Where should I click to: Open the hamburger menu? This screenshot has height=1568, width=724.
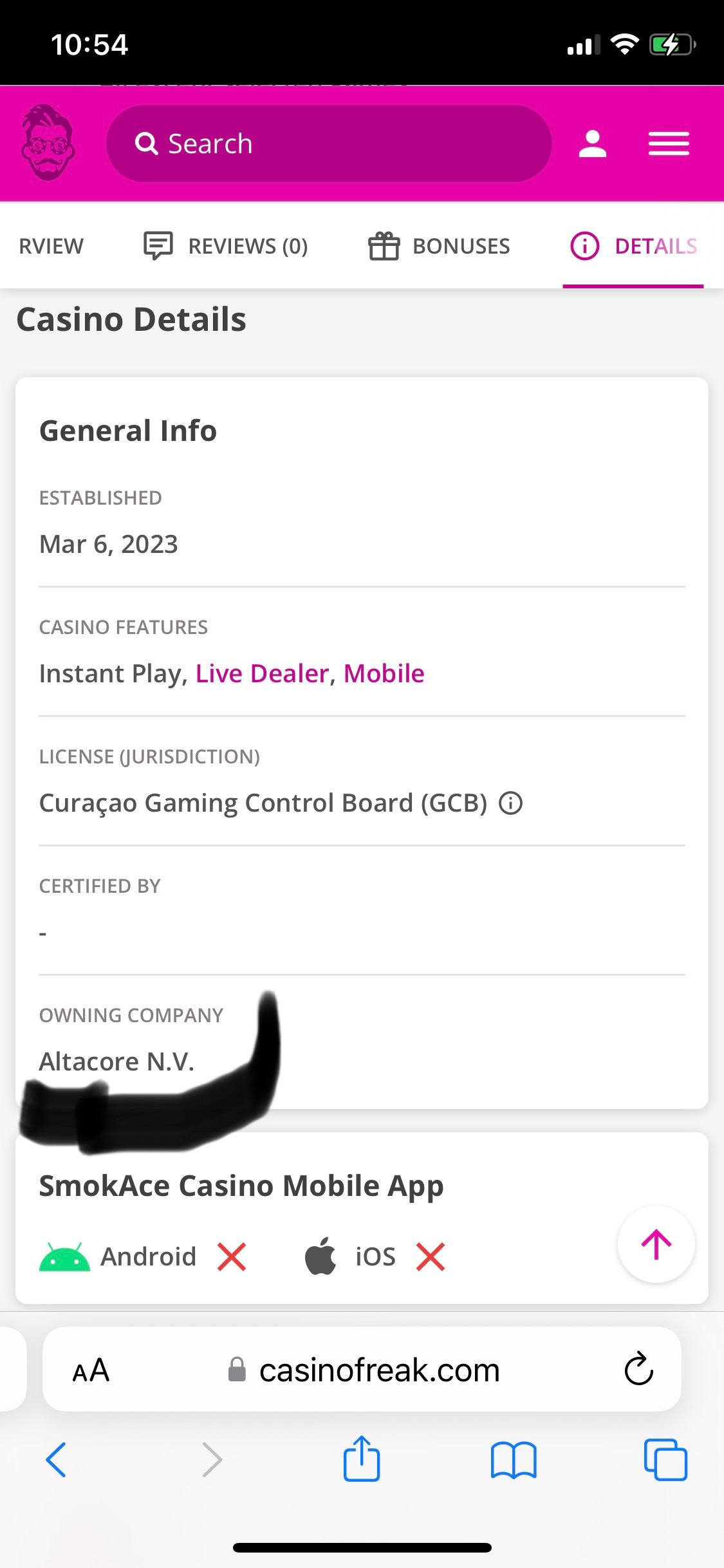[x=668, y=143]
